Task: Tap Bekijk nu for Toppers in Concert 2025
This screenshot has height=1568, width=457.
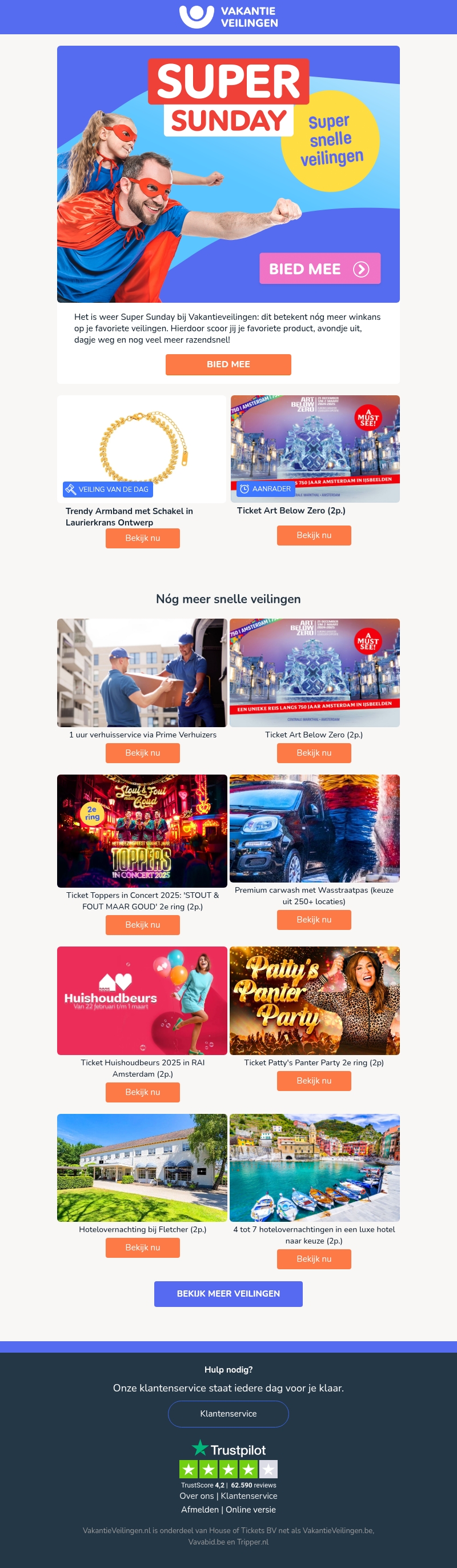Action: (x=142, y=925)
